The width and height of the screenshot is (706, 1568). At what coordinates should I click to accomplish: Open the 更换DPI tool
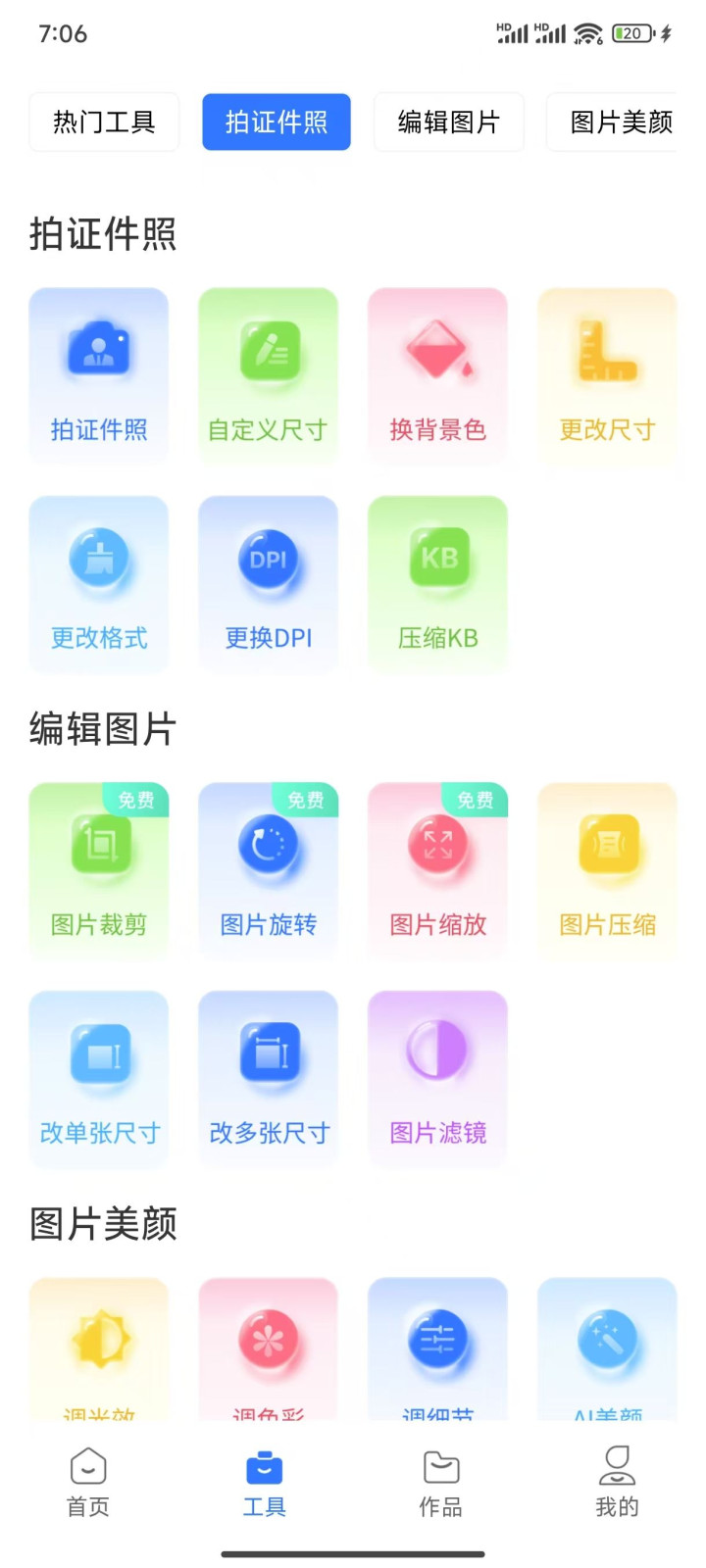[268, 584]
